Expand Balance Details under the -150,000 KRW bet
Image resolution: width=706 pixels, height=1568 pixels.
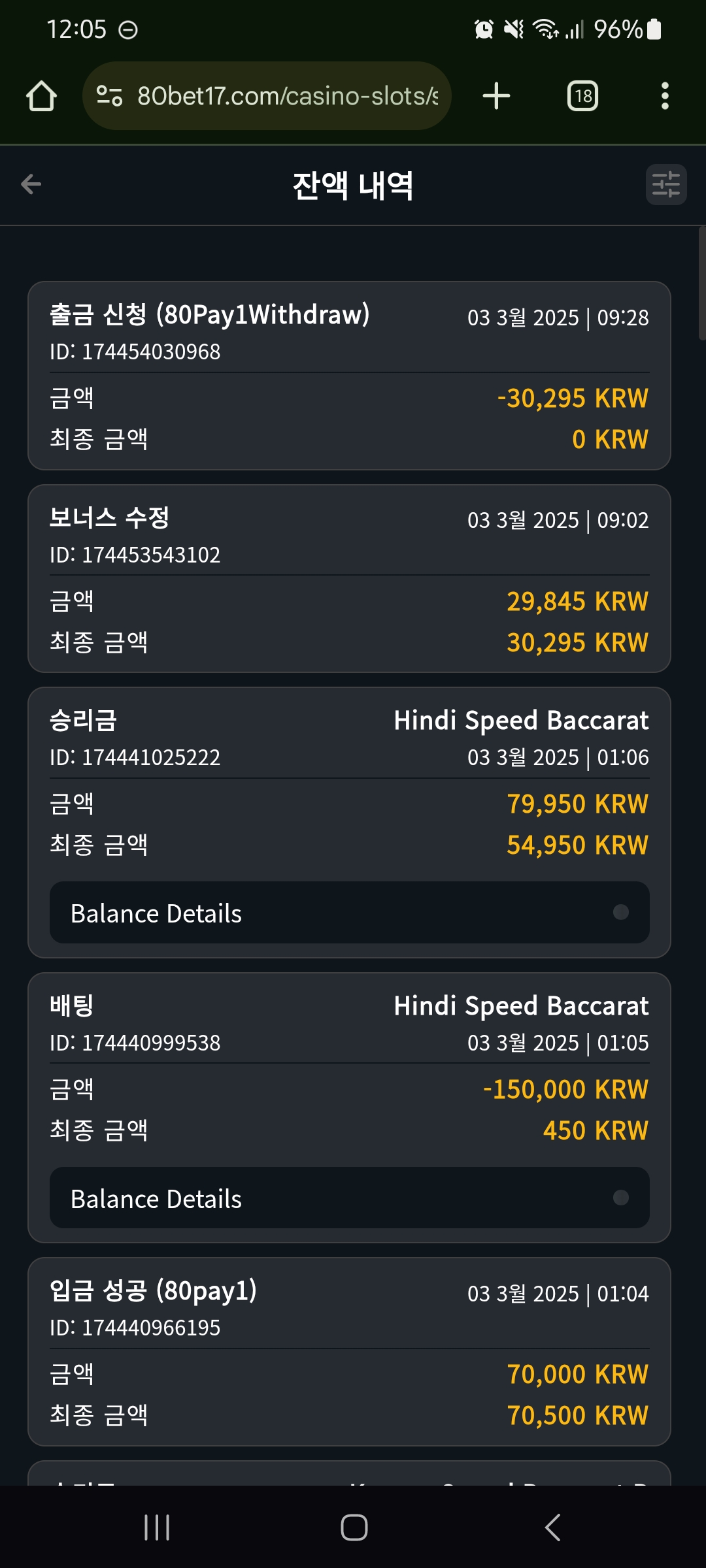point(350,1198)
